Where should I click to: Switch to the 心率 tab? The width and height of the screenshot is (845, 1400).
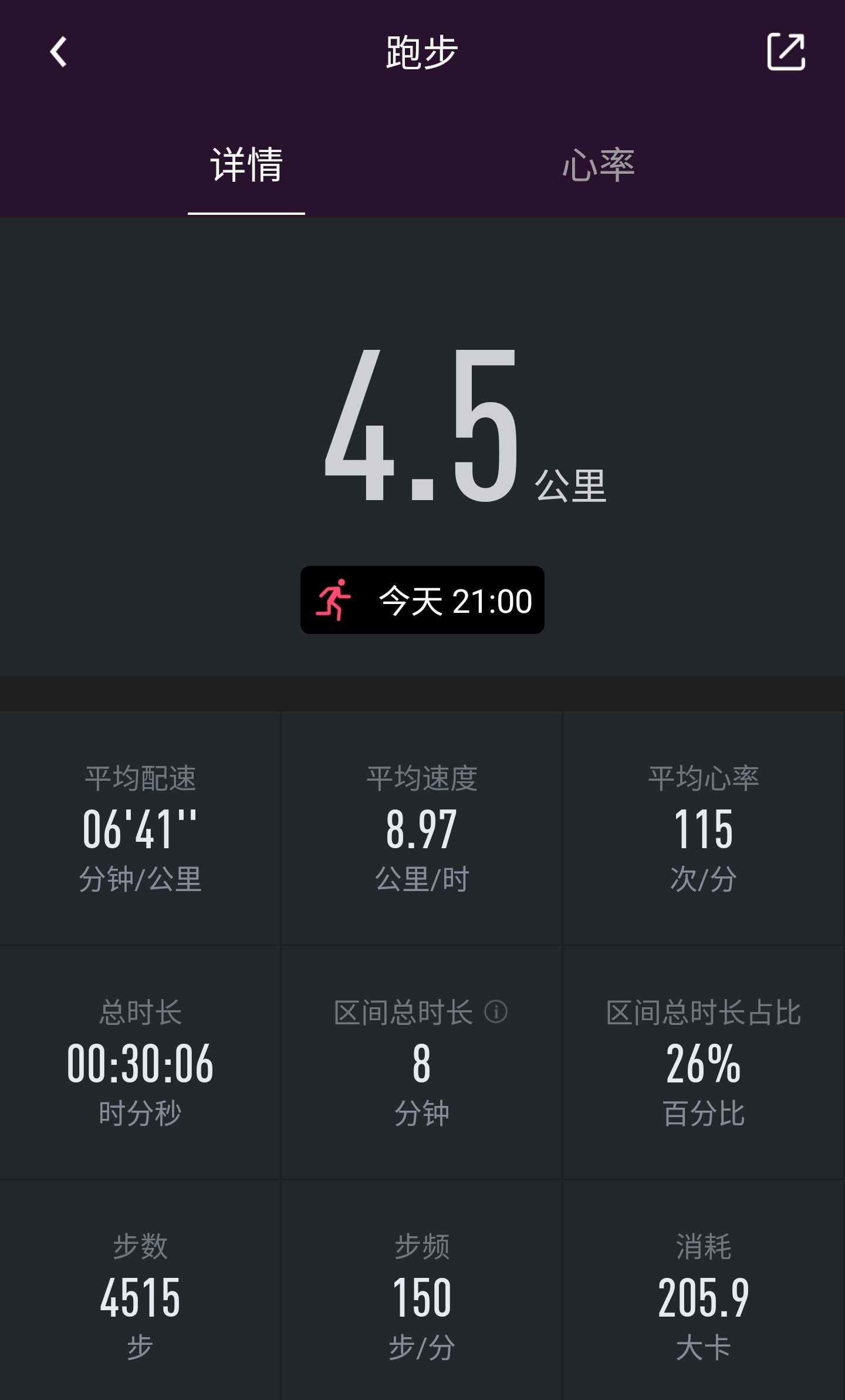click(x=599, y=166)
